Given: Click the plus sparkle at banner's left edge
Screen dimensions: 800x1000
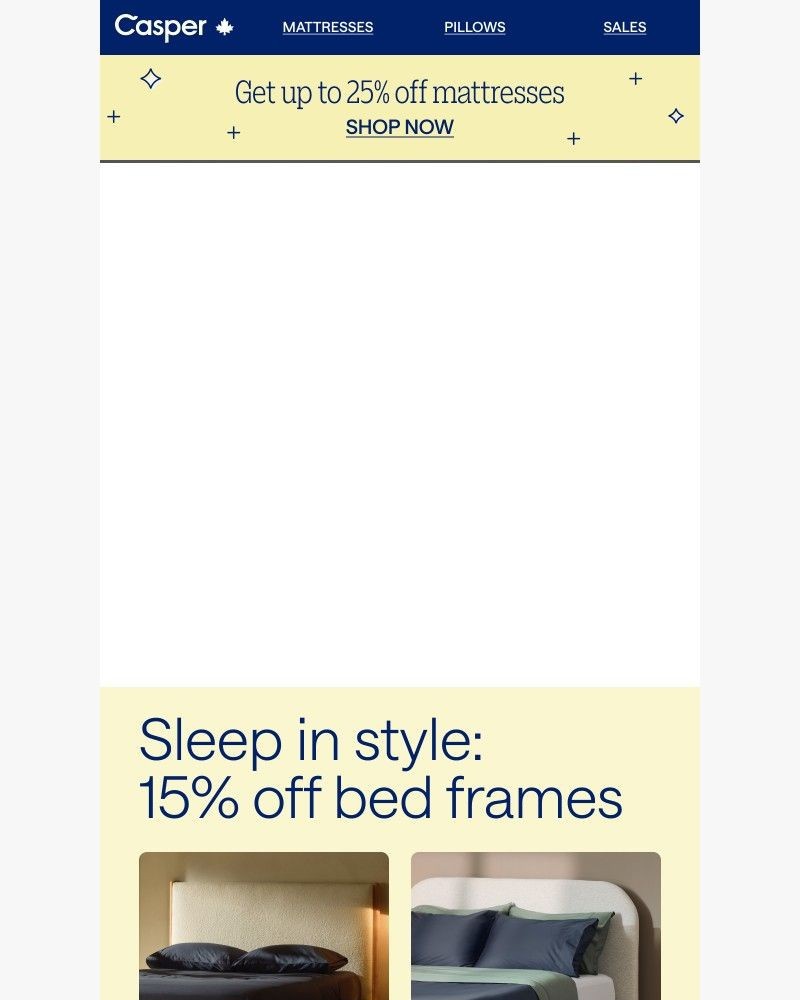Looking at the screenshot, I should pos(114,116).
